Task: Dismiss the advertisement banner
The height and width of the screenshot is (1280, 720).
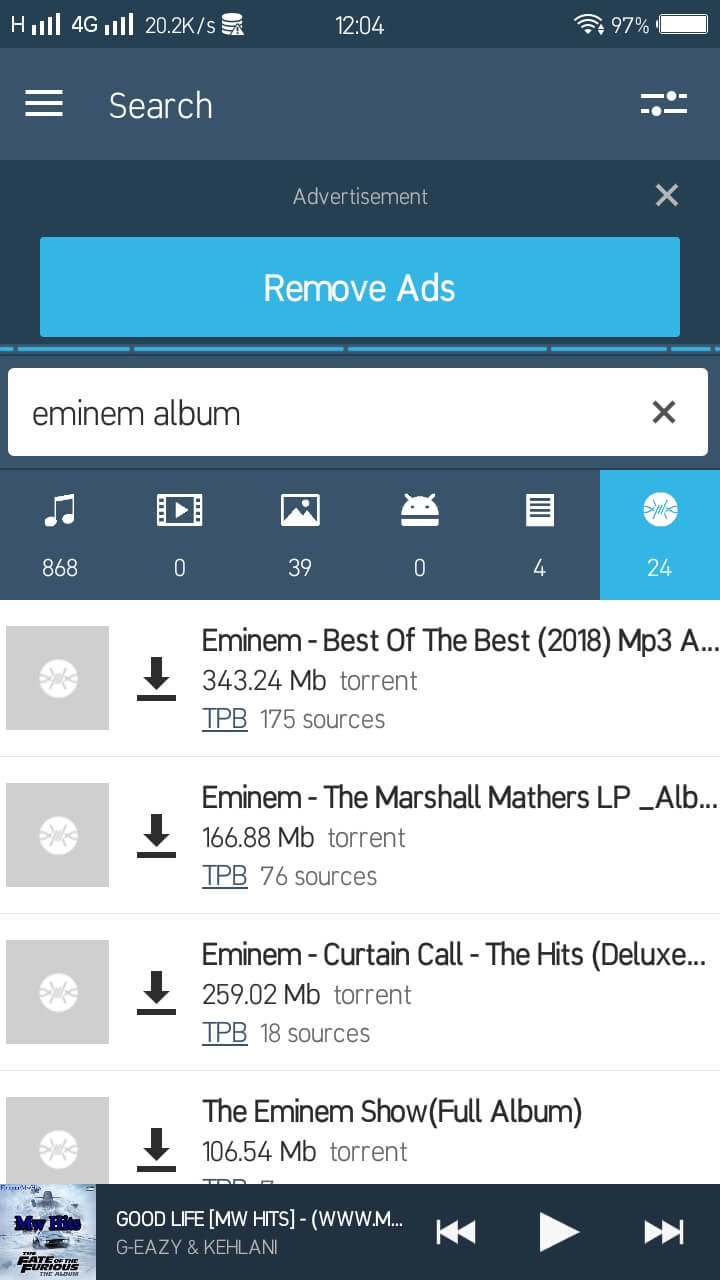Action: [x=667, y=195]
